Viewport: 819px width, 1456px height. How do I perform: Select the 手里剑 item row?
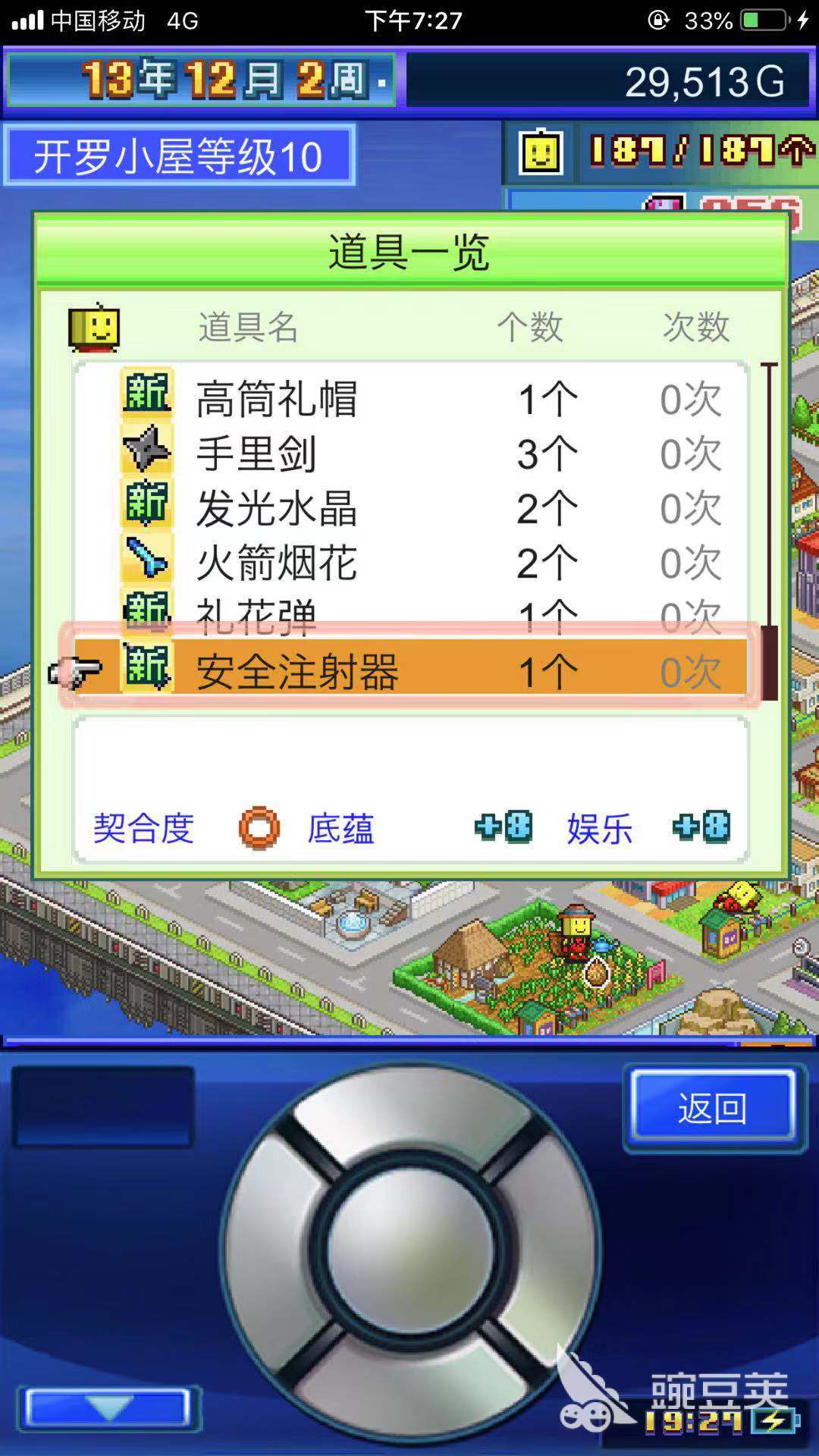pos(409,453)
